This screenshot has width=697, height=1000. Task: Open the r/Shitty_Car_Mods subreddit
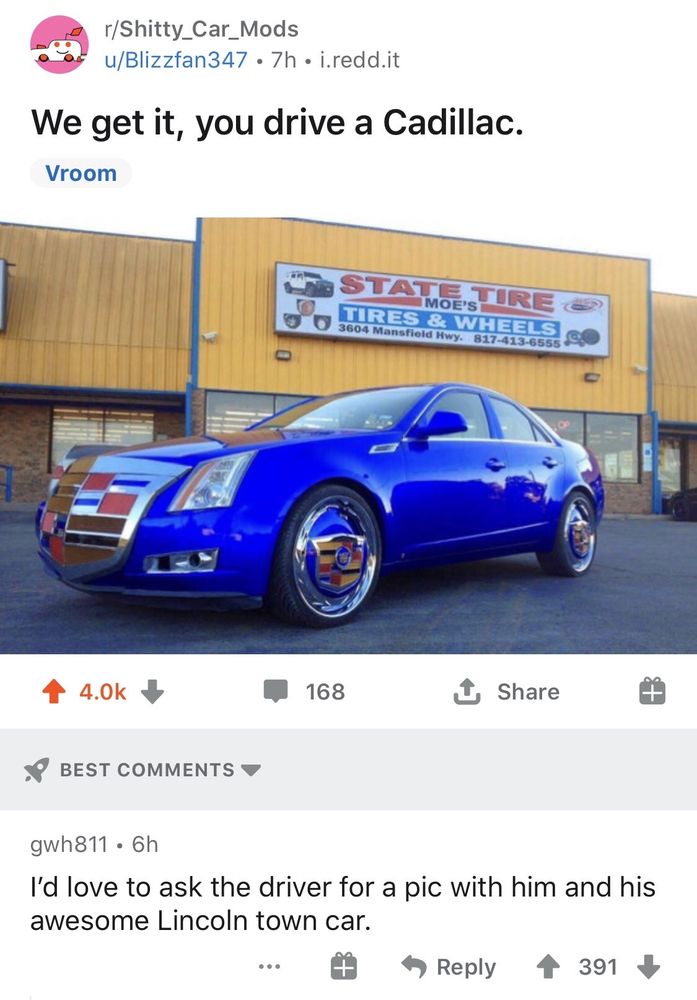[x=201, y=30]
